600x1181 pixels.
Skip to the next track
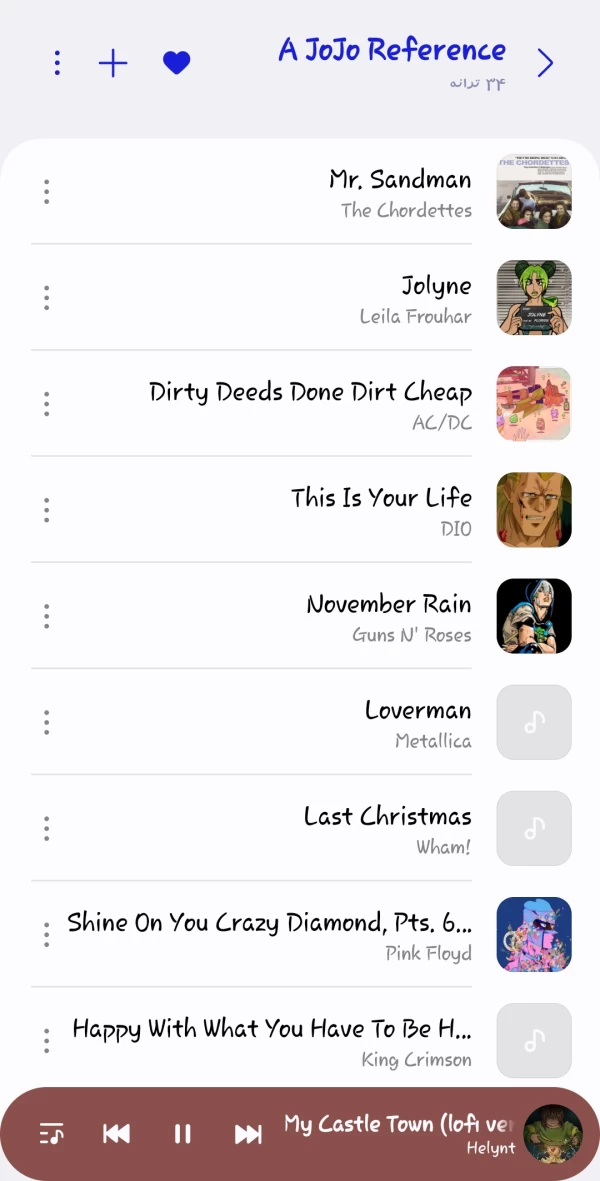pos(248,1133)
